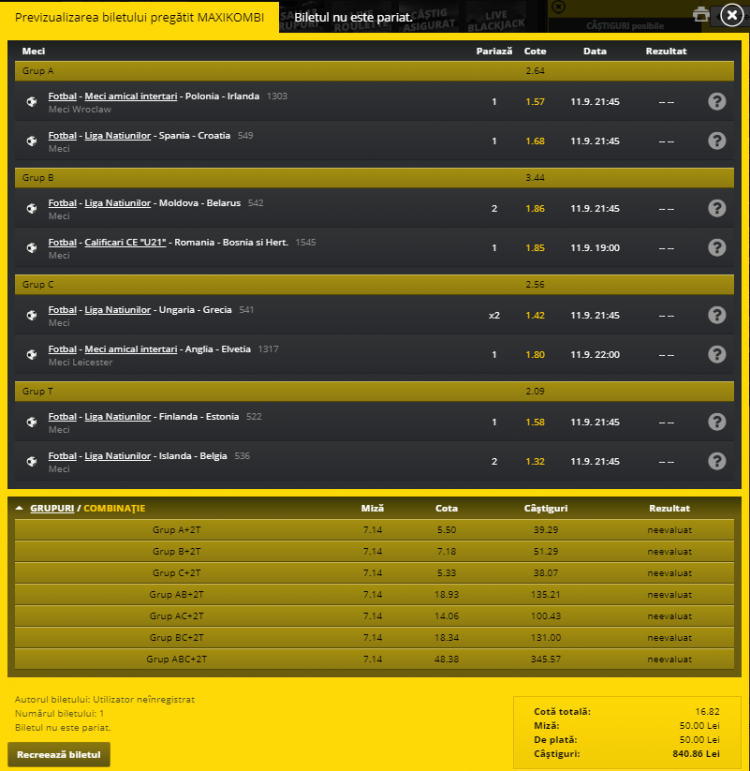Print the ticket via printer icon
750x771 pixels.
pos(701,14)
